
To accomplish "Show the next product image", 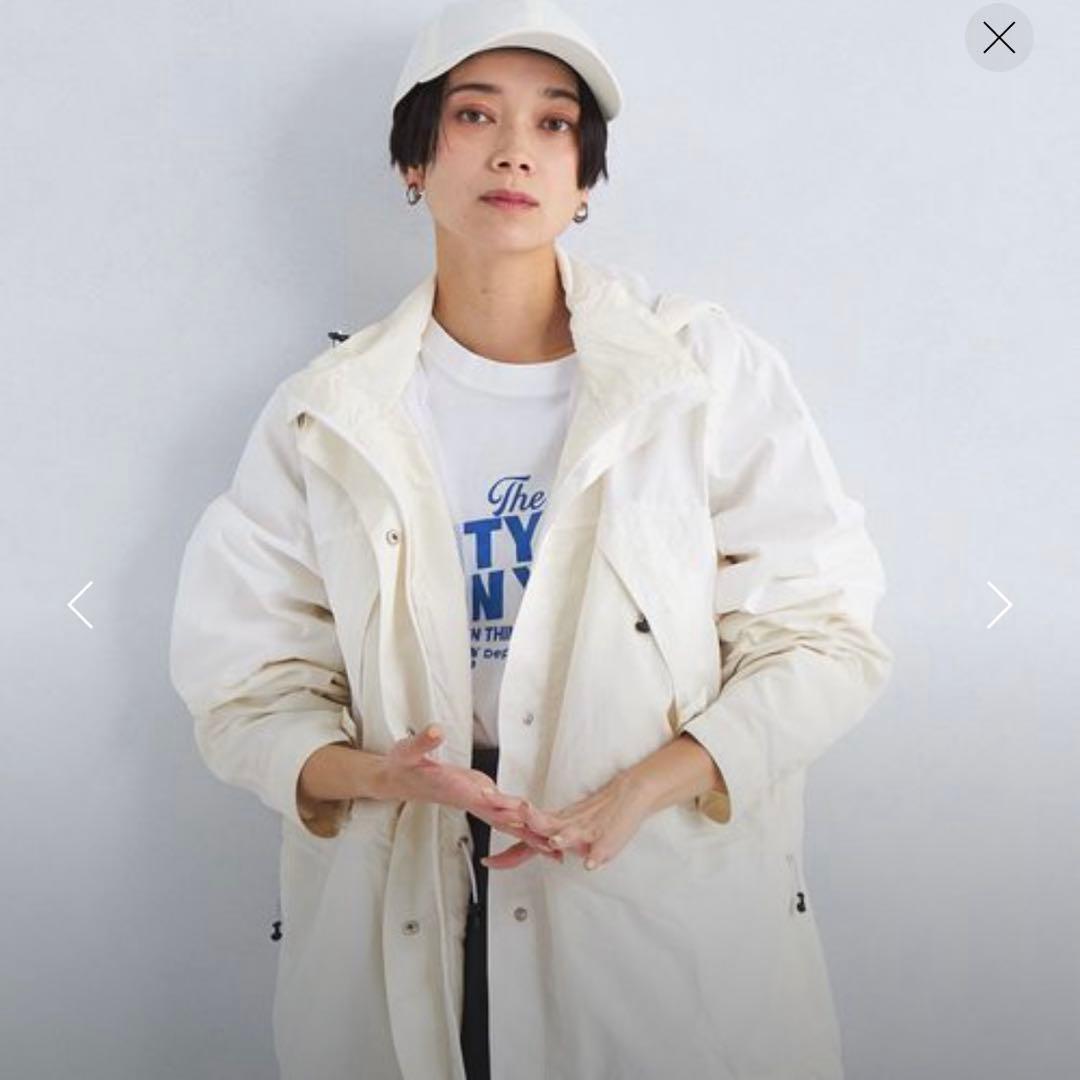I will coord(998,605).
